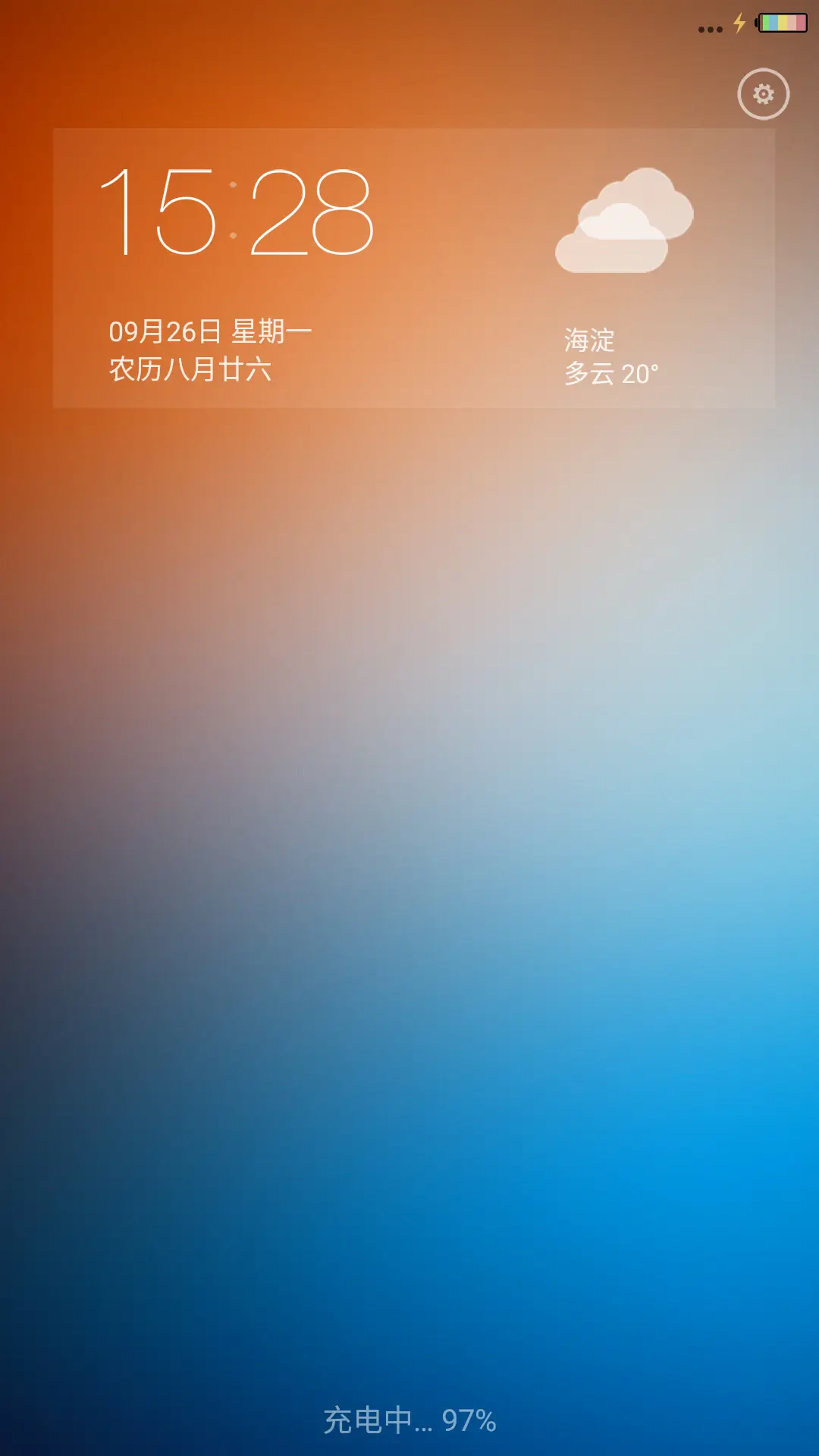Tap the 海淀 location label
Image resolution: width=819 pixels, height=1456 pixels.
[x=590, y=340]
